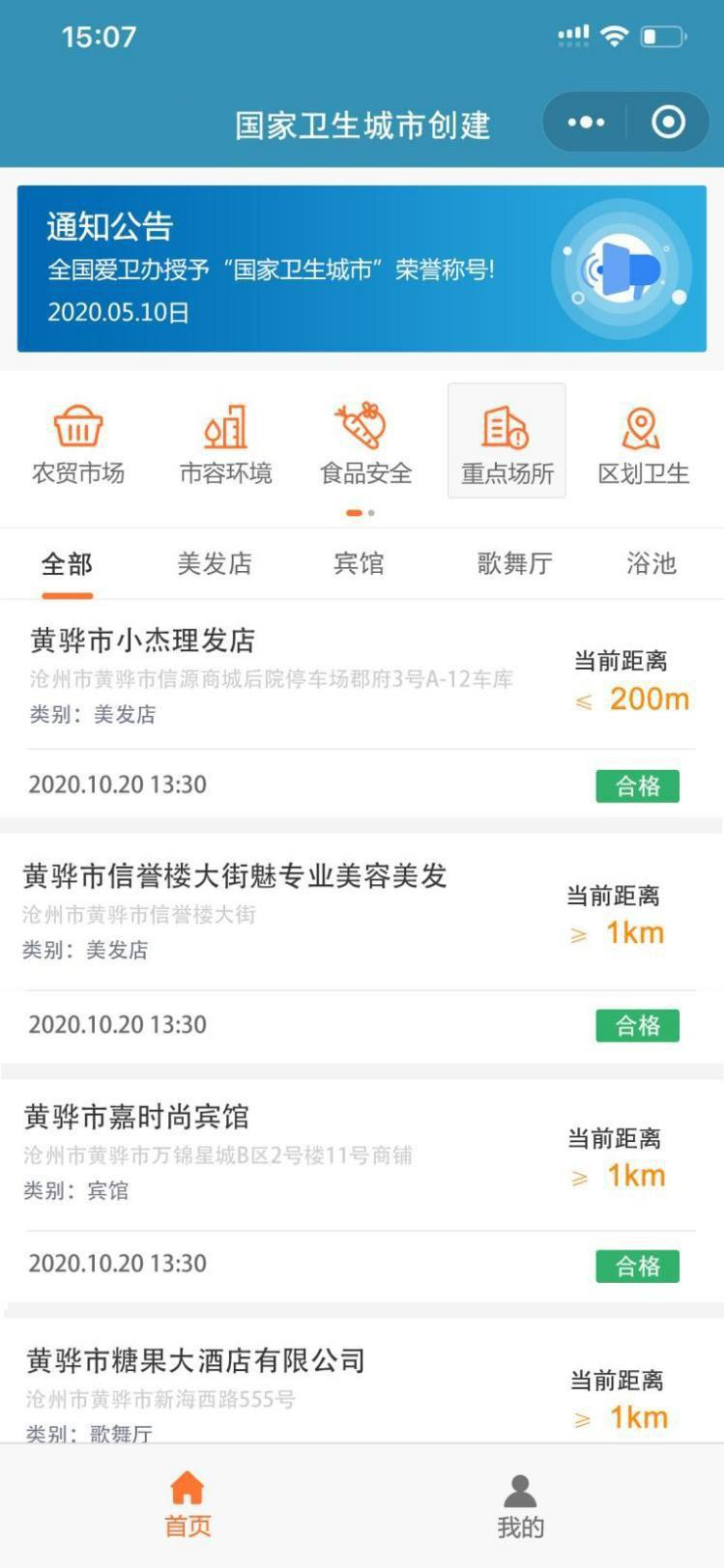Switch to the 宾馆 tab
Image resolution: width=724 pixels, height=1568 pixels.
point(359,564)
